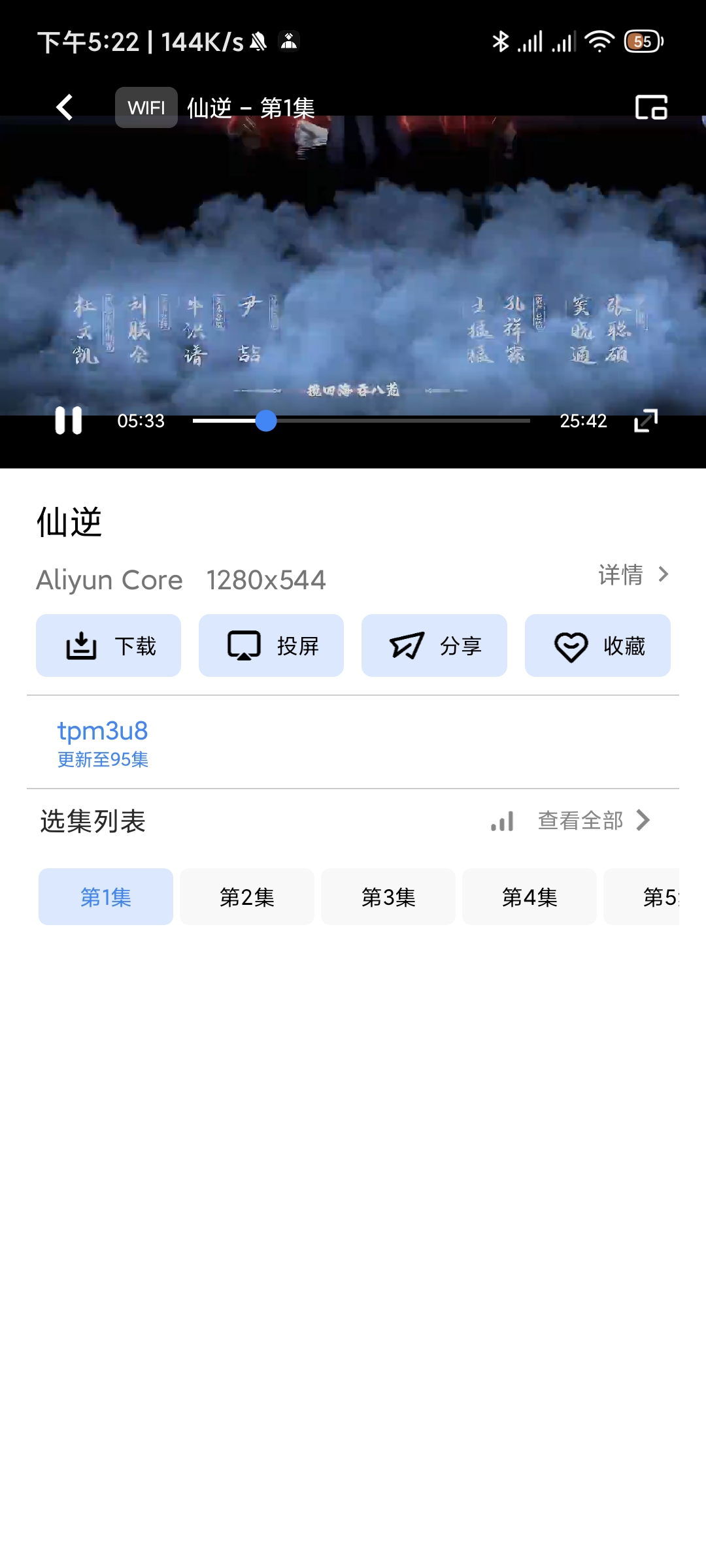Toggle episode sort order icon

tap(502, 821)
